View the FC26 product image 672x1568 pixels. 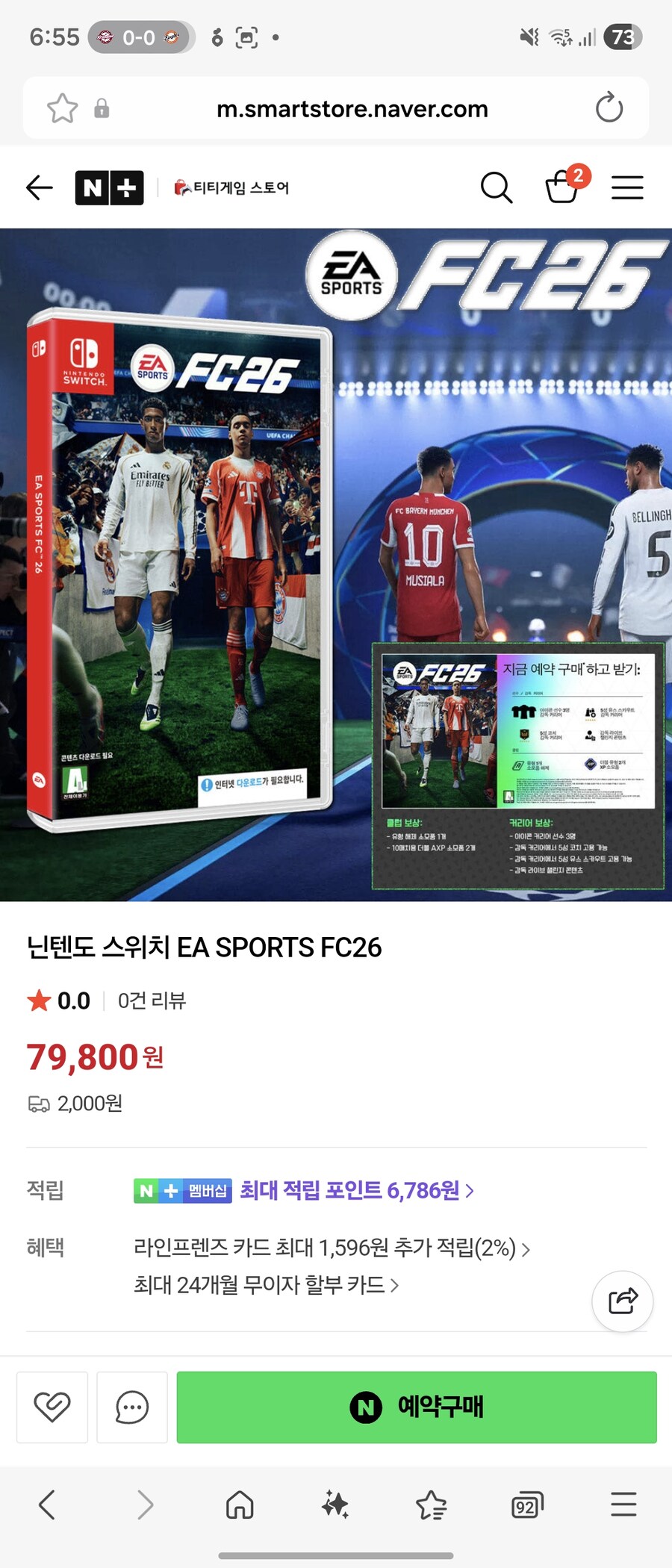point(336,564)
